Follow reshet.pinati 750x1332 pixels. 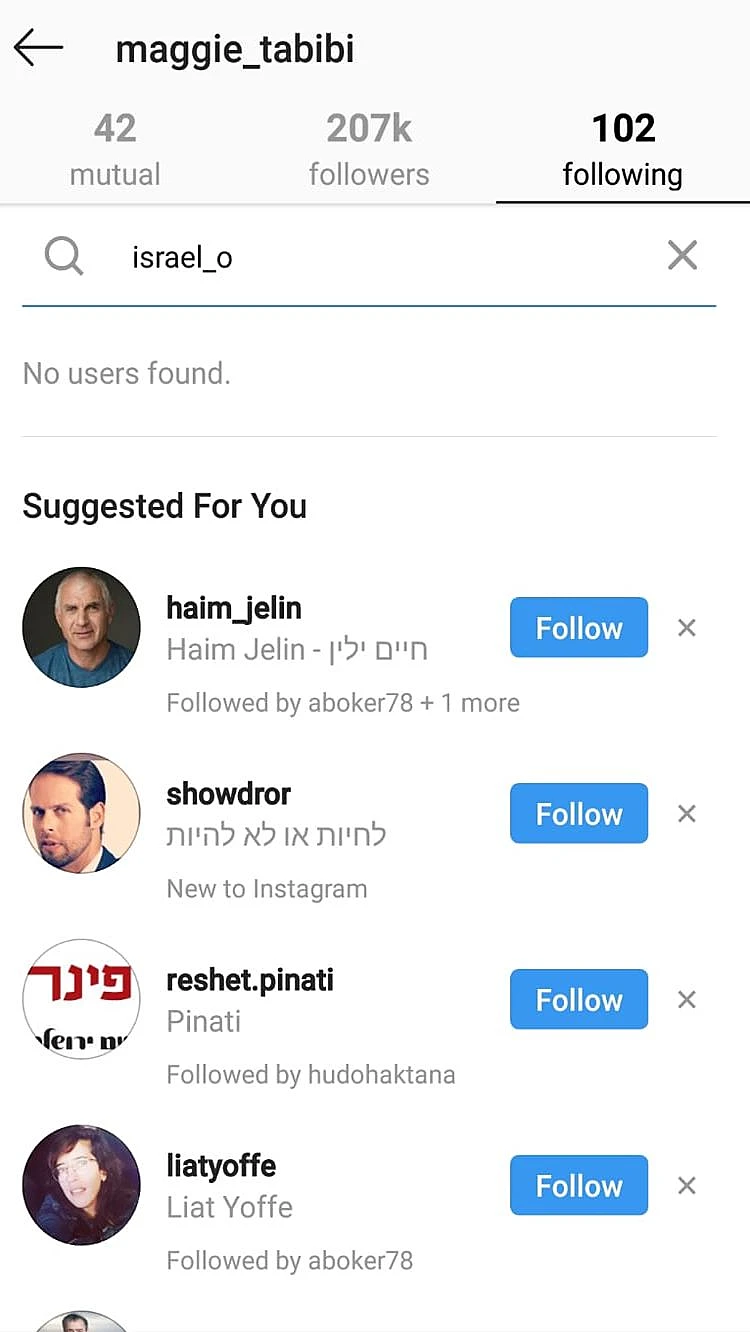point(578,1000)
